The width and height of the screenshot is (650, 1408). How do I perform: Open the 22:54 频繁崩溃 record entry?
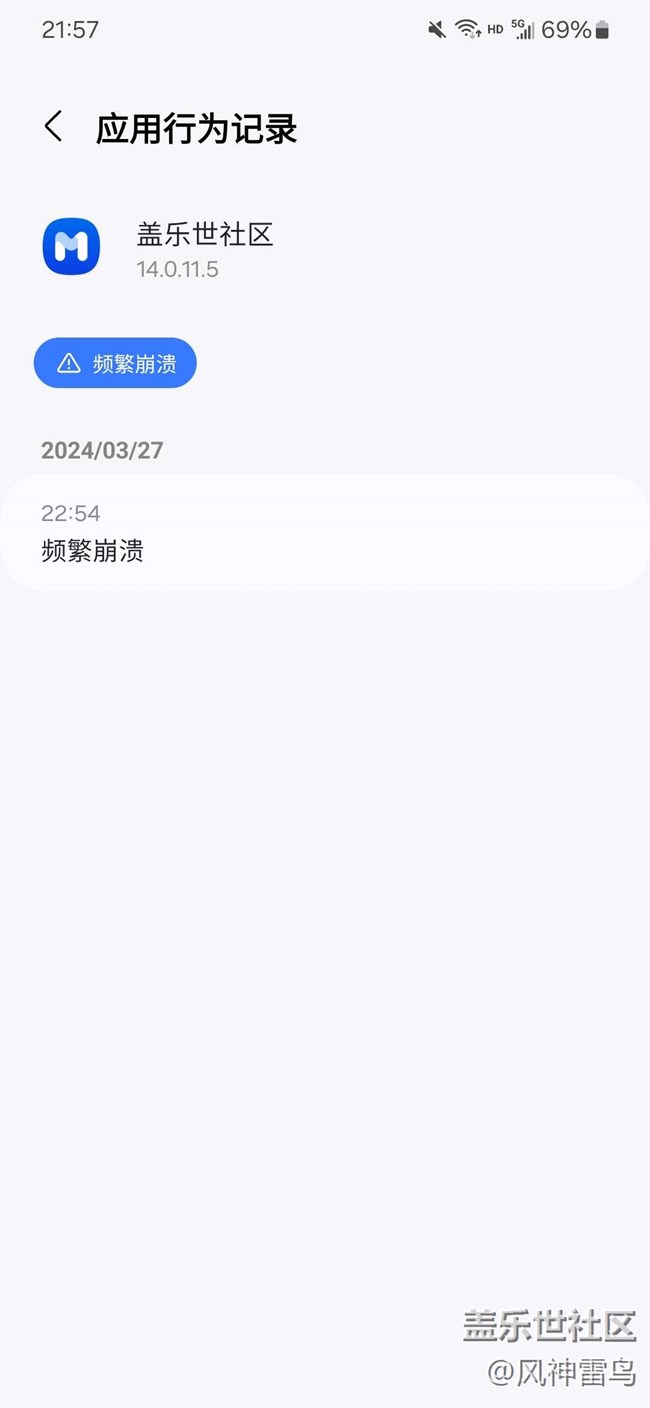pos(324,532)
